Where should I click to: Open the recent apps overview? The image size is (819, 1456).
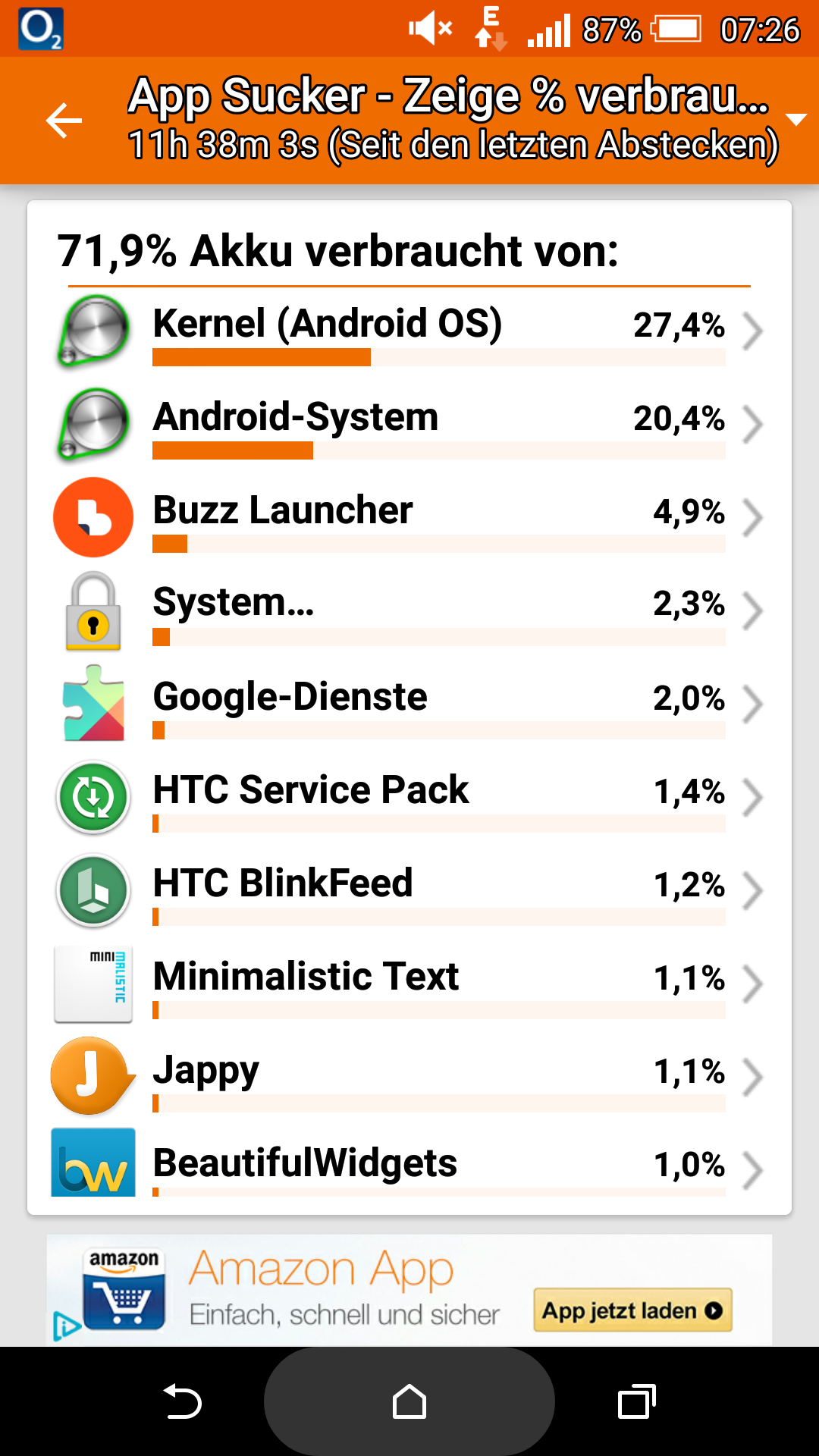click(636, 1401)
